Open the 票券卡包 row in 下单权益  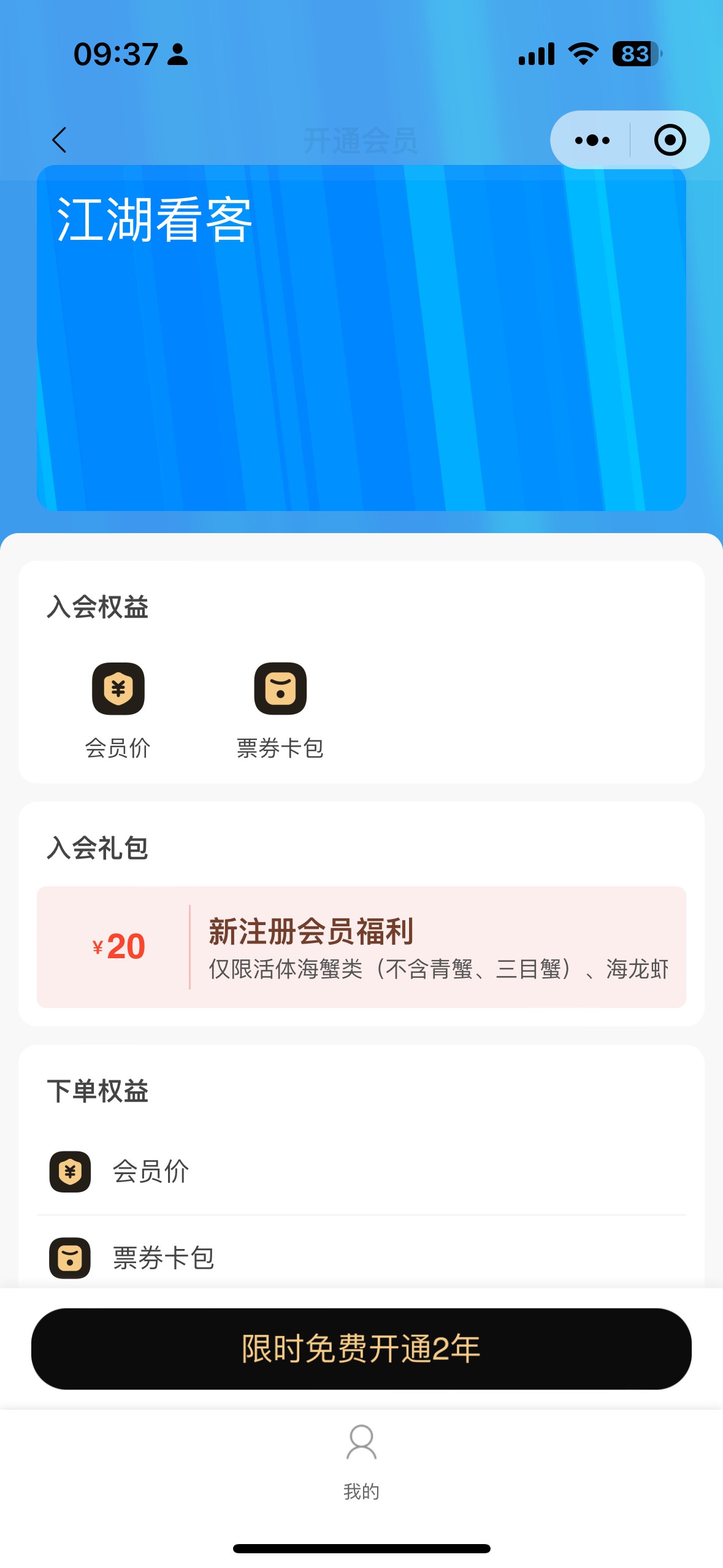click(361, 1258)
